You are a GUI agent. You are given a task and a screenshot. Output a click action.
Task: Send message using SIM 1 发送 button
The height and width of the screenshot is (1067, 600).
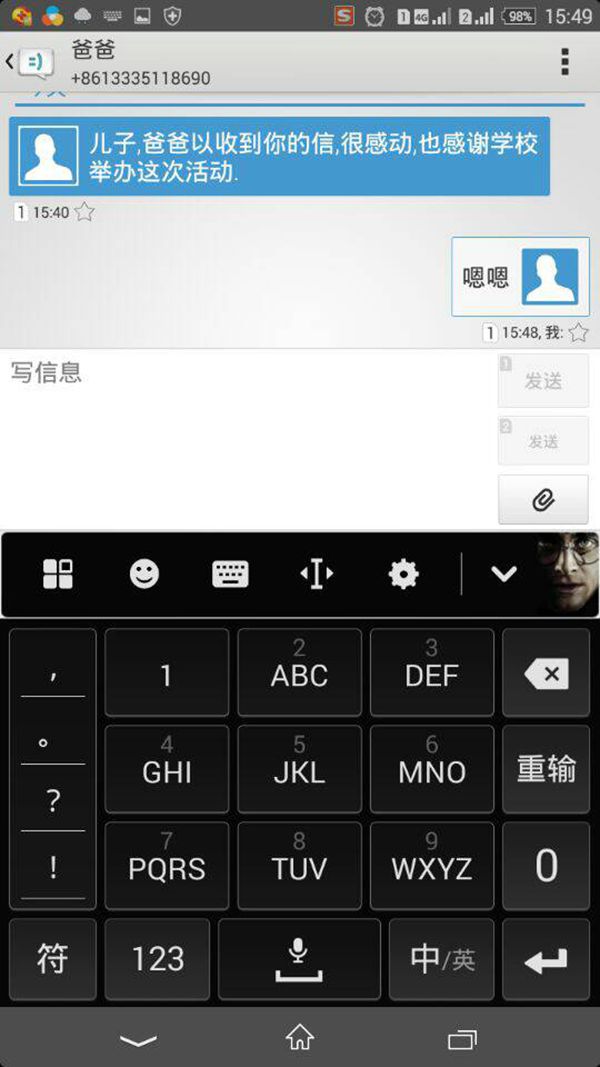coord(543,381)
